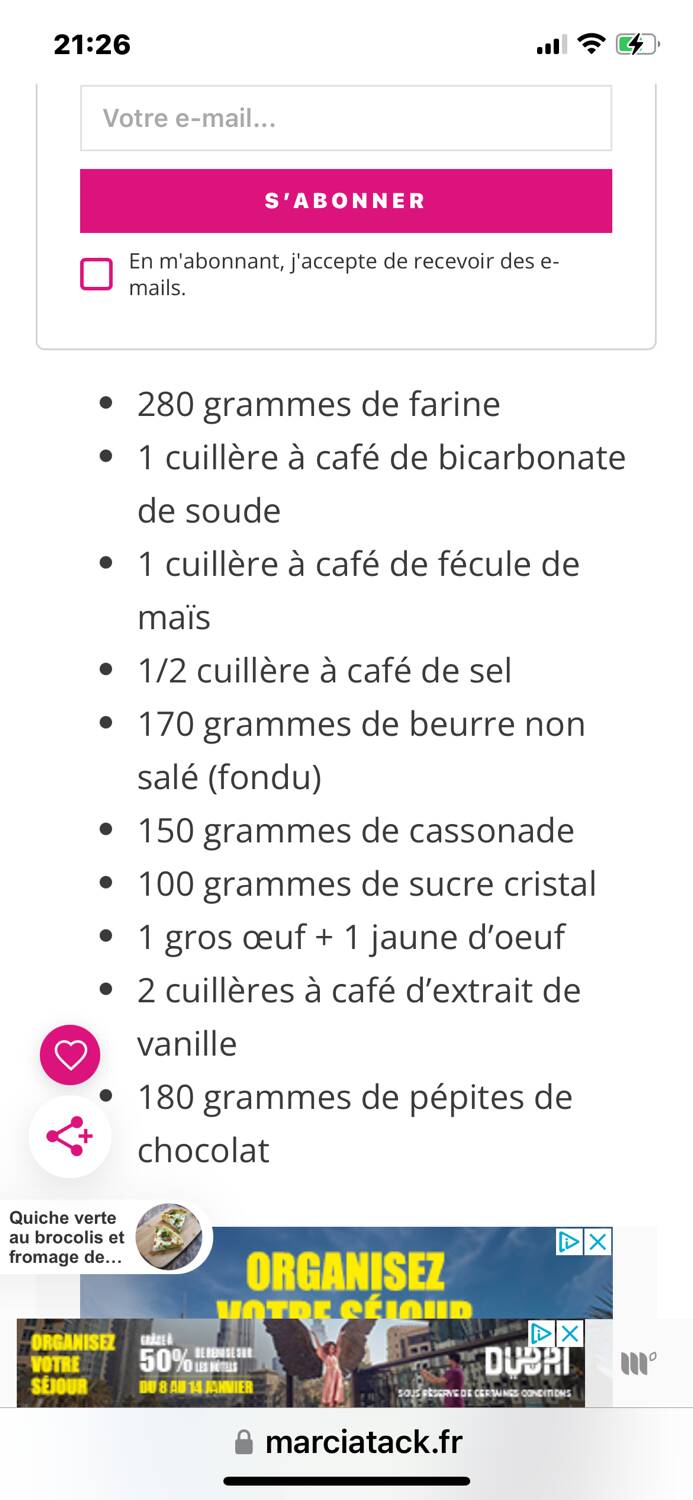Tap the S'ABONNER button
Image resolution: width=693 pixels, height=1500 pixels.
345,201
